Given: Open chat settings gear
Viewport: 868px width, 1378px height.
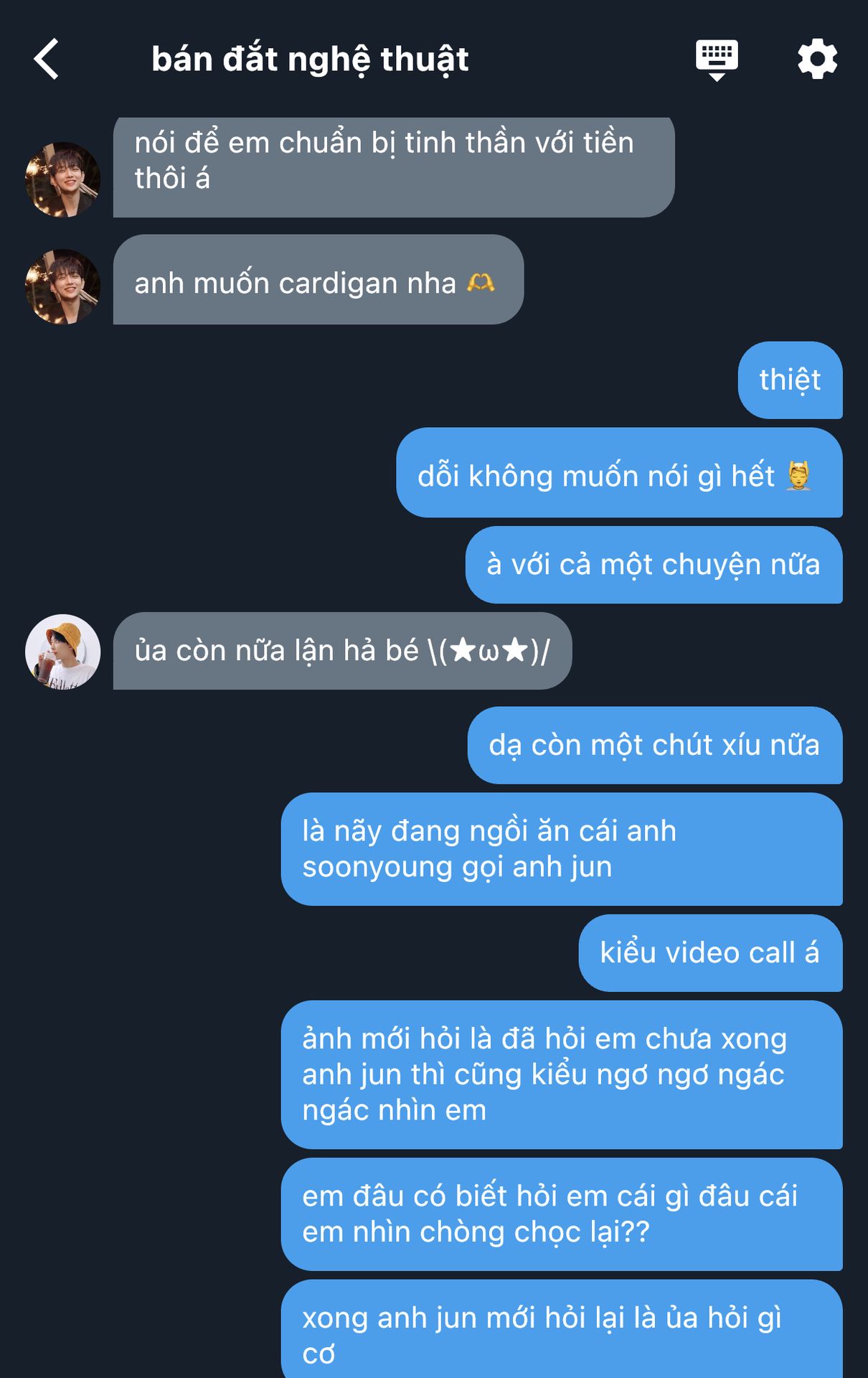Looking at the screenshot, I should (x=817, y=59).
